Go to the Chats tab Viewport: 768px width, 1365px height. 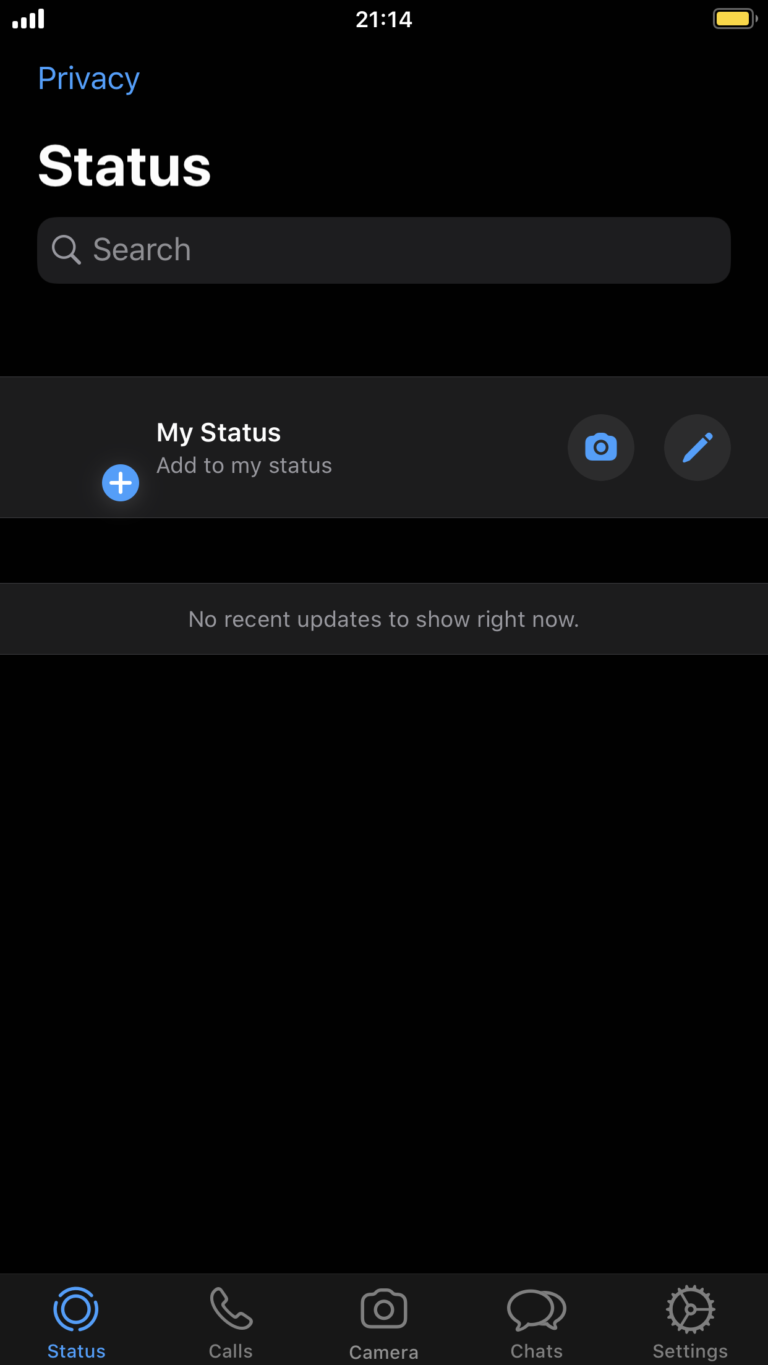537,1322
